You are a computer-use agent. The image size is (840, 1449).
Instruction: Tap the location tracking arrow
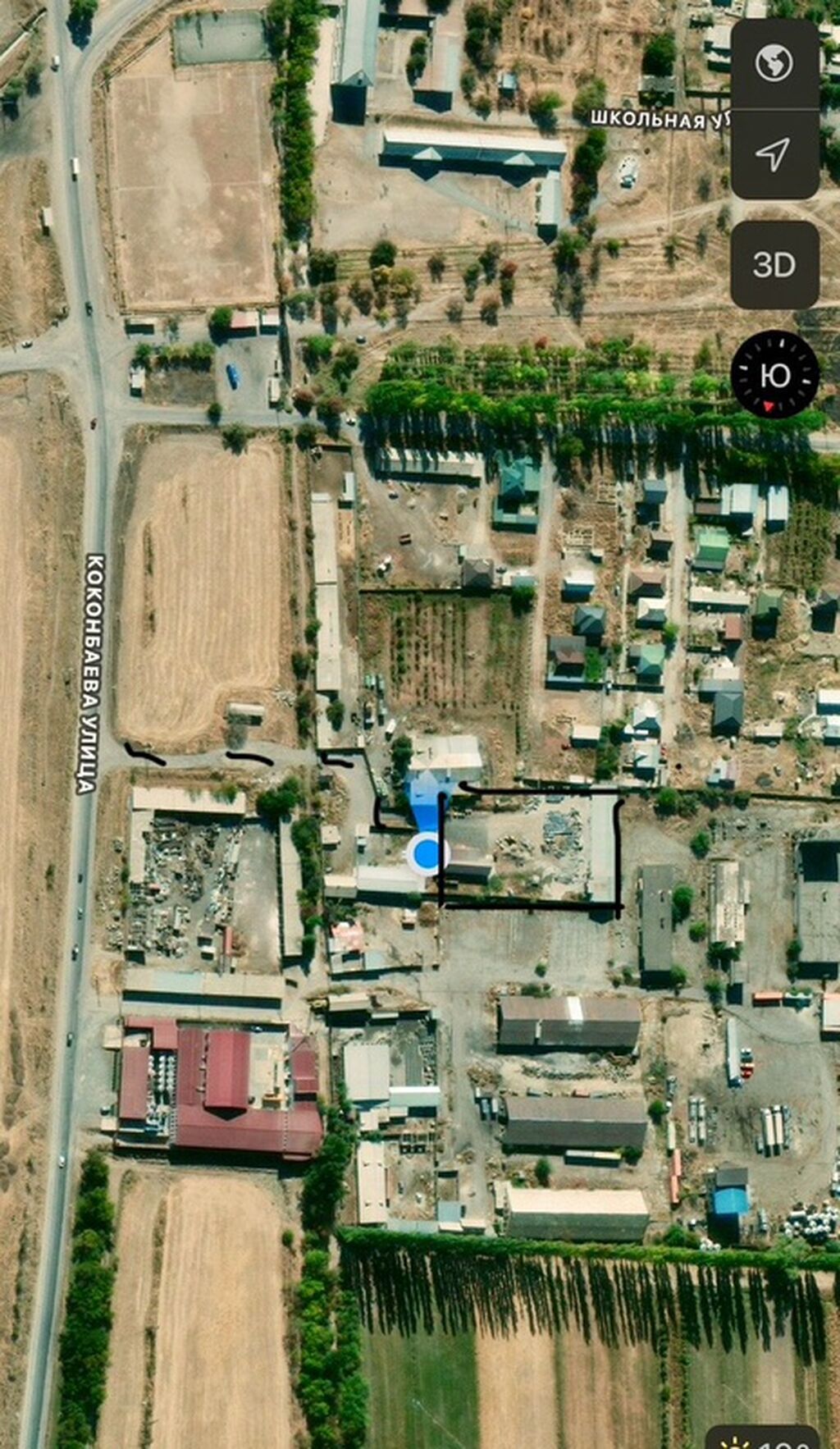pyautogui.click(x=774, y=154)
